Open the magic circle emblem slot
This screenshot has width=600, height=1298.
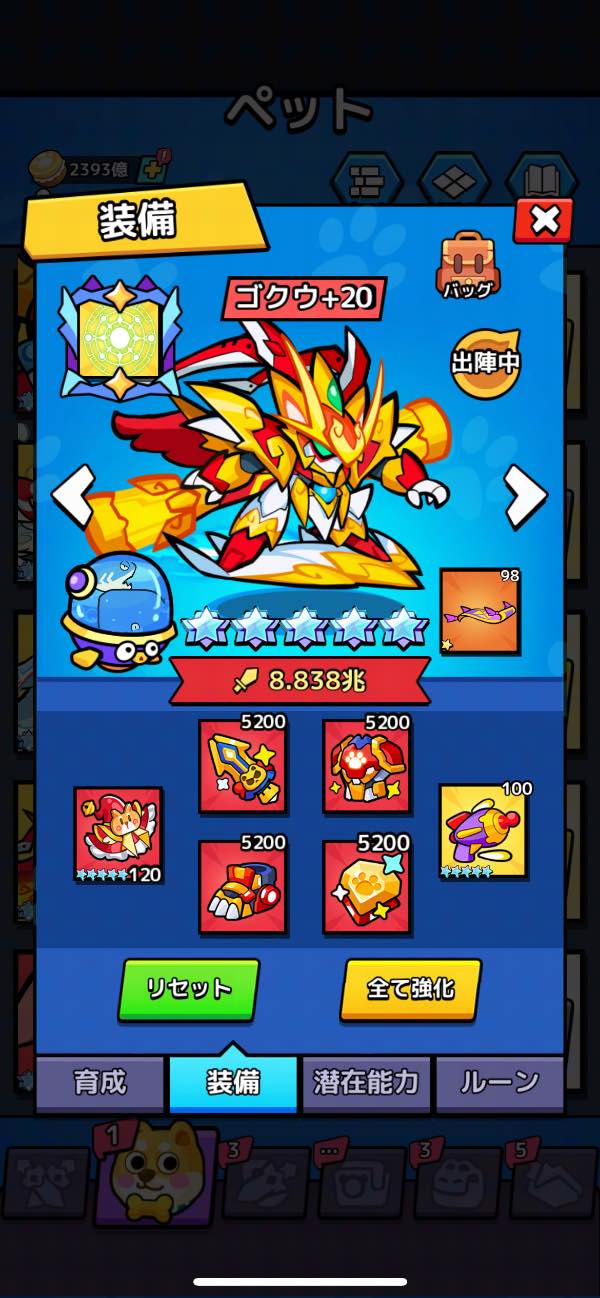click(x=120, y=340)
